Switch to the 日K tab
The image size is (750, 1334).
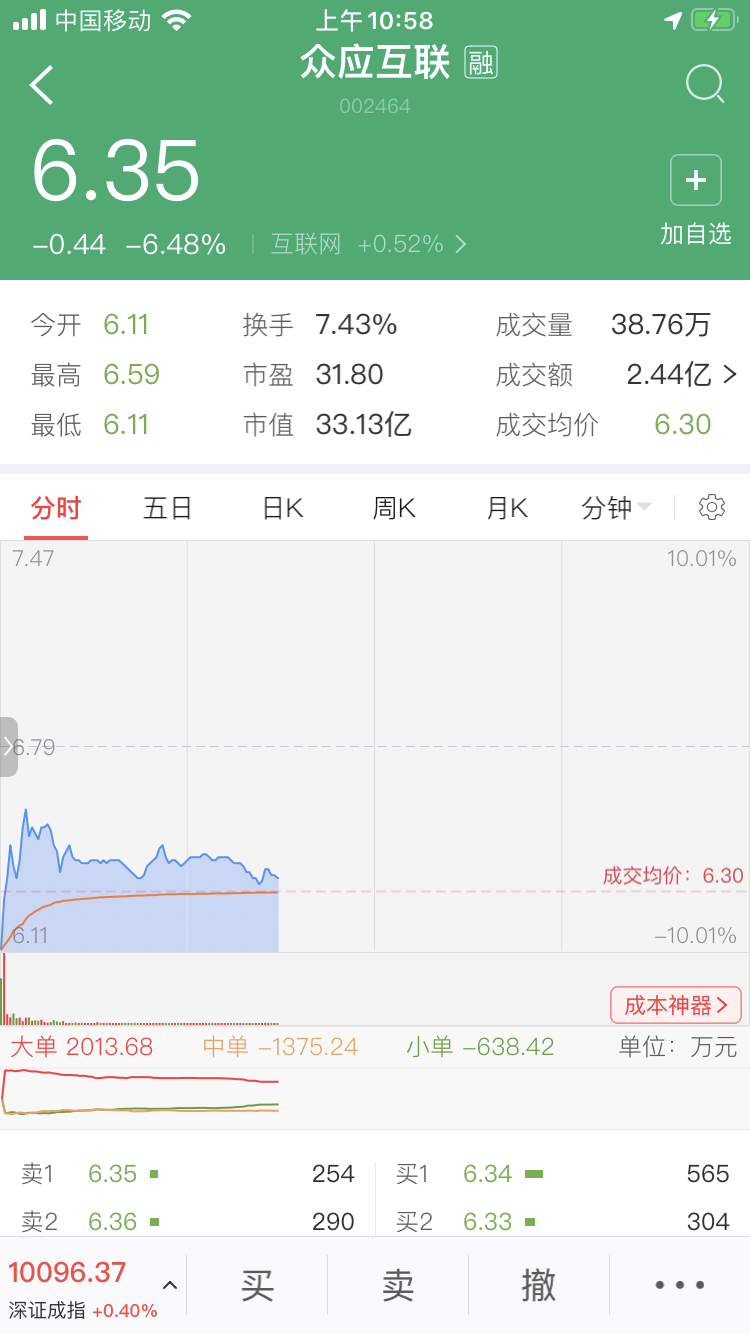[282, 508]
